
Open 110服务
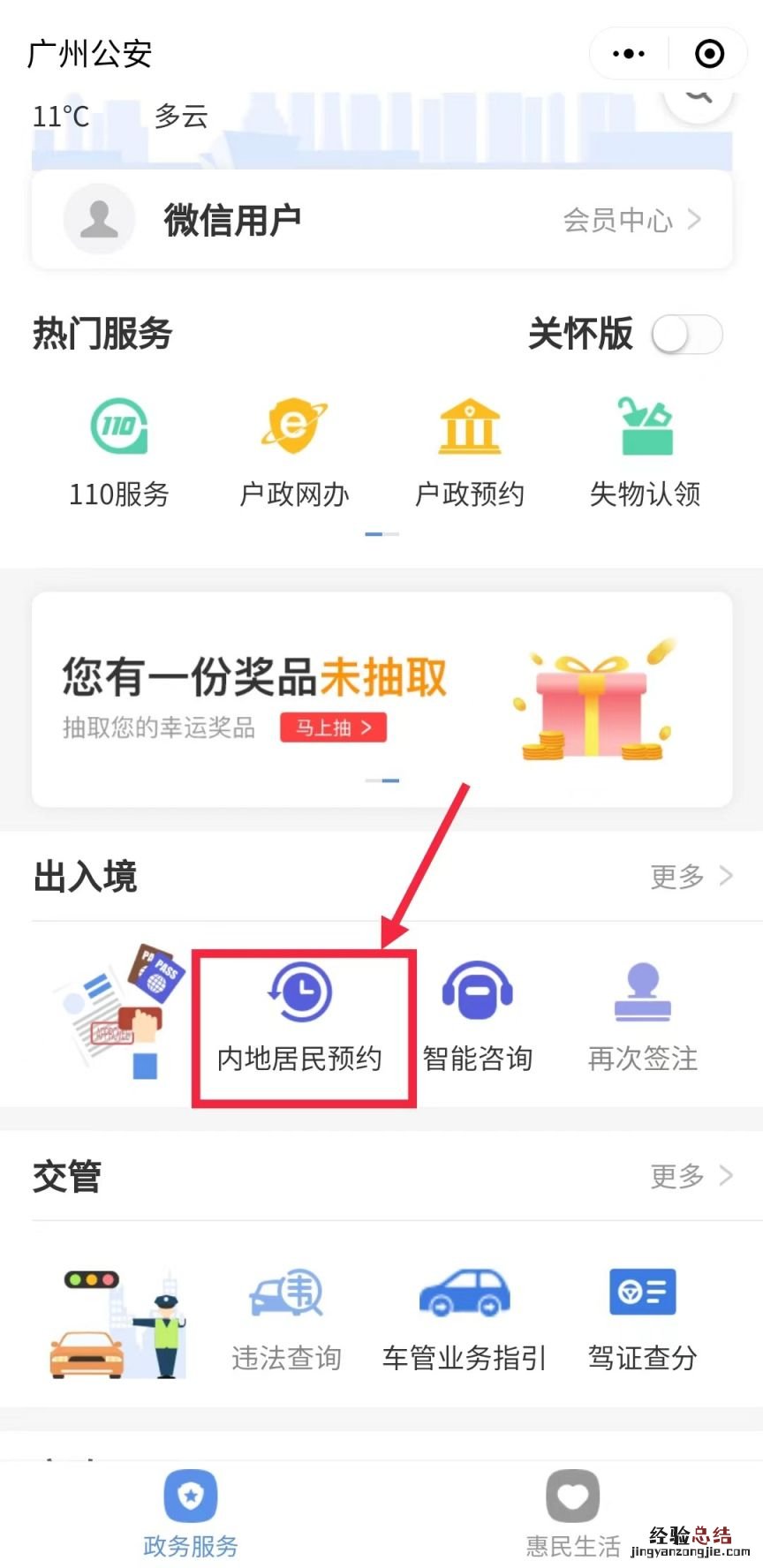119,452
